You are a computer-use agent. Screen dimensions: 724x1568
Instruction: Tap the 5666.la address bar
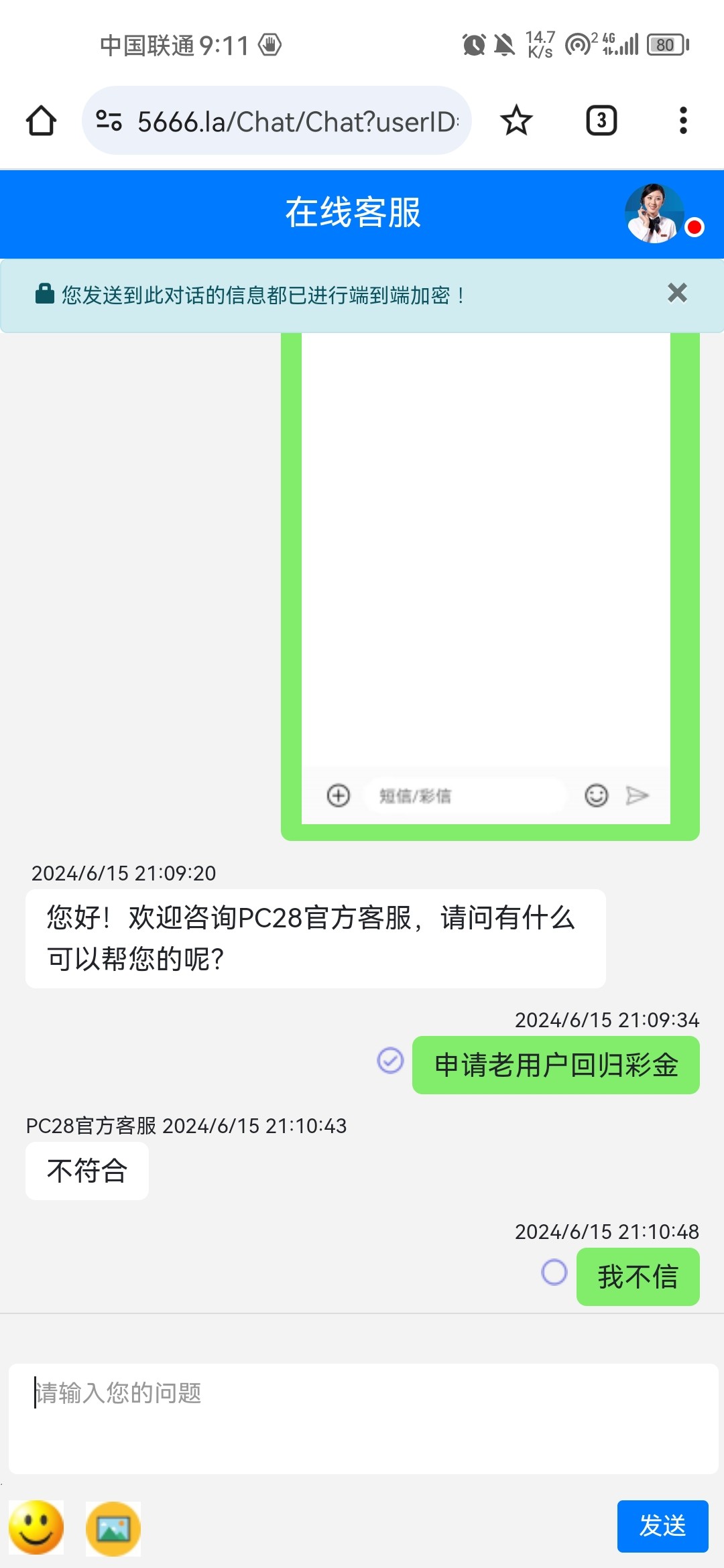(277, 121)
